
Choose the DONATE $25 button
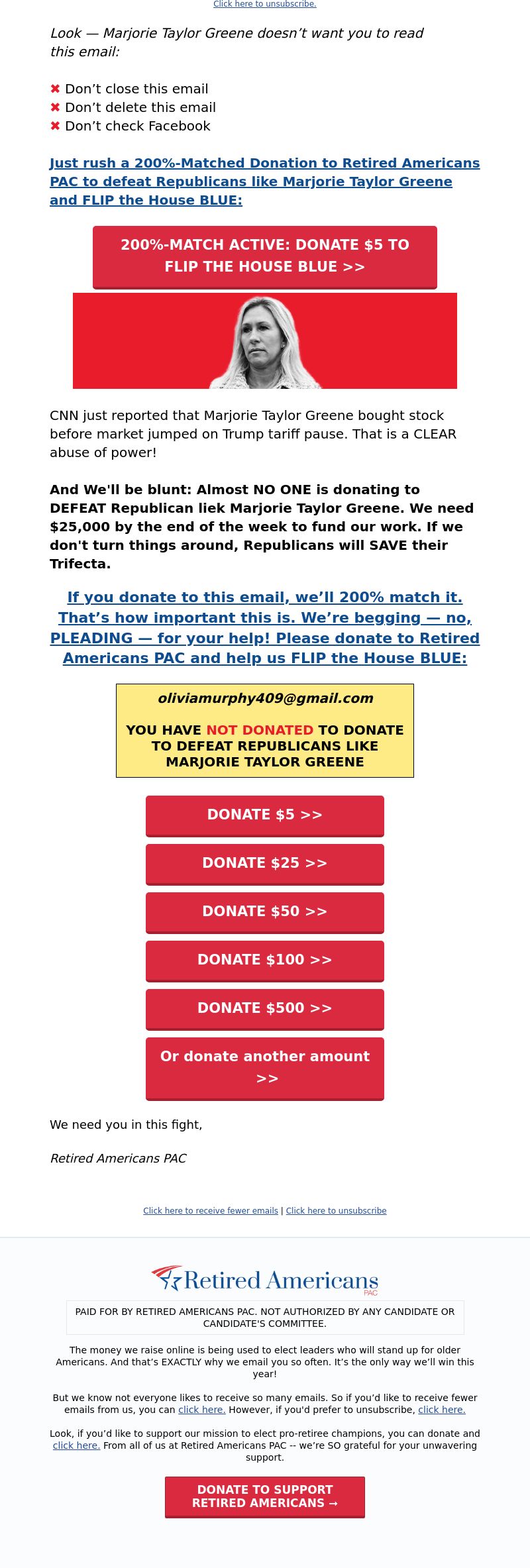265,863
